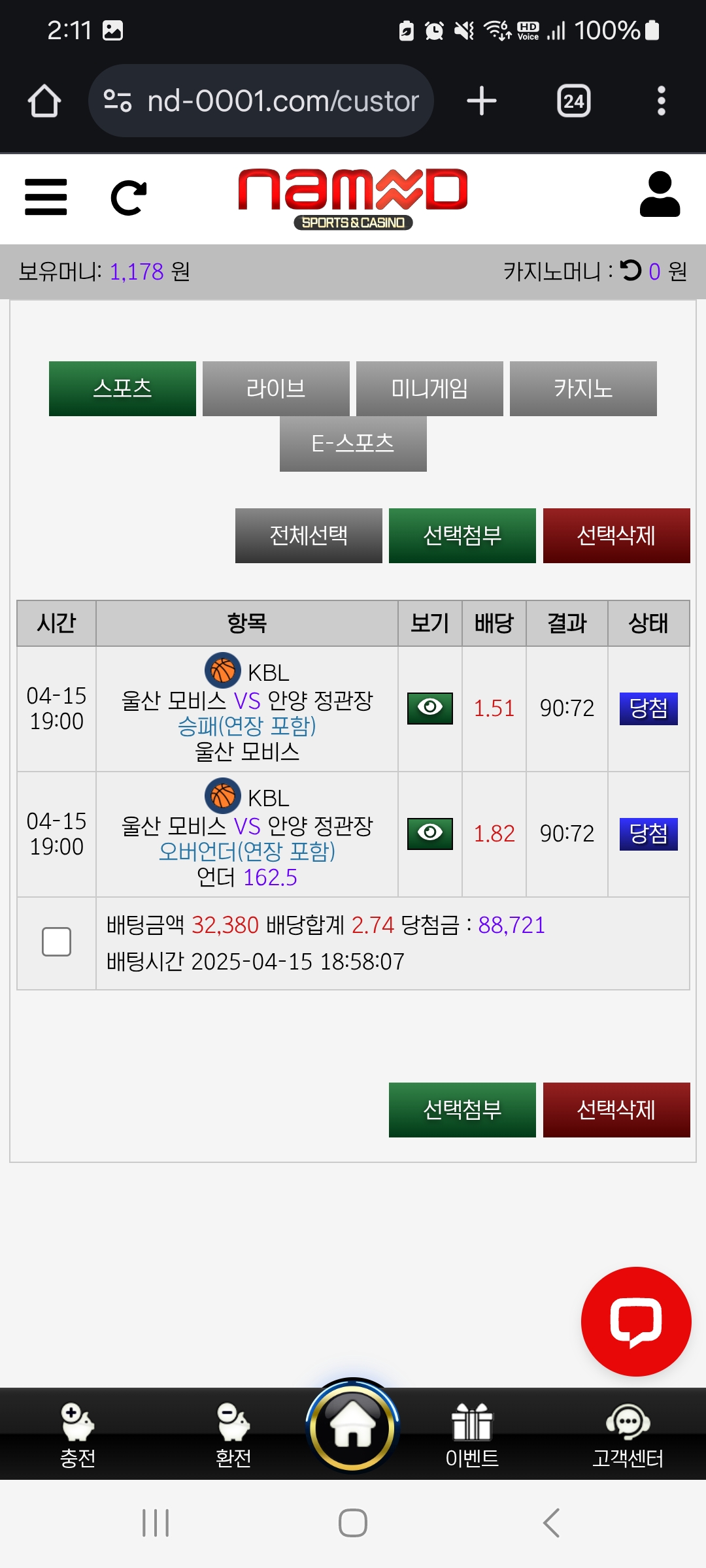Open the red live chat bubble
The height and width of the screenshot is (1568, 706).
(x=636, y=1321)
